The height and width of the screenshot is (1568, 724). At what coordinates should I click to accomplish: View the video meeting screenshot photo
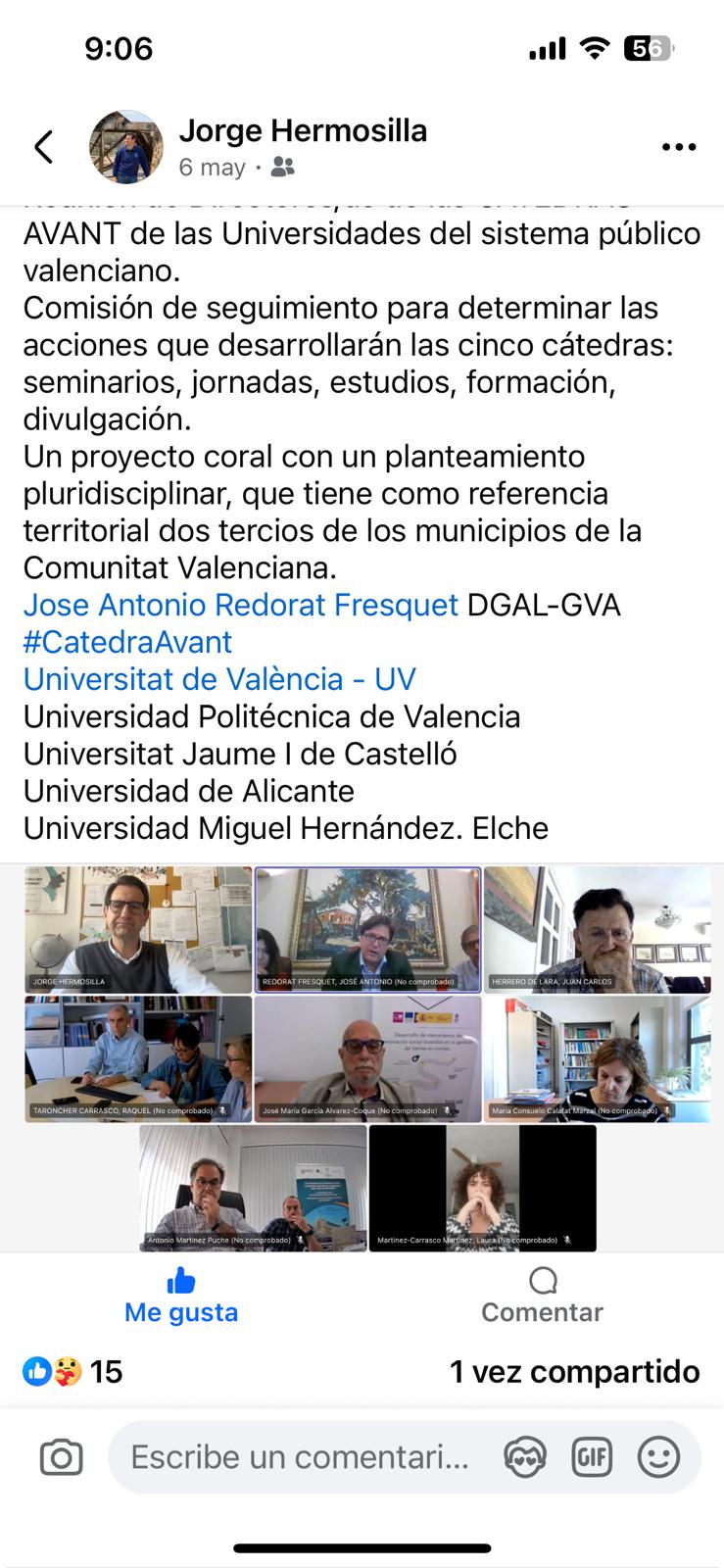(367, 1058)
